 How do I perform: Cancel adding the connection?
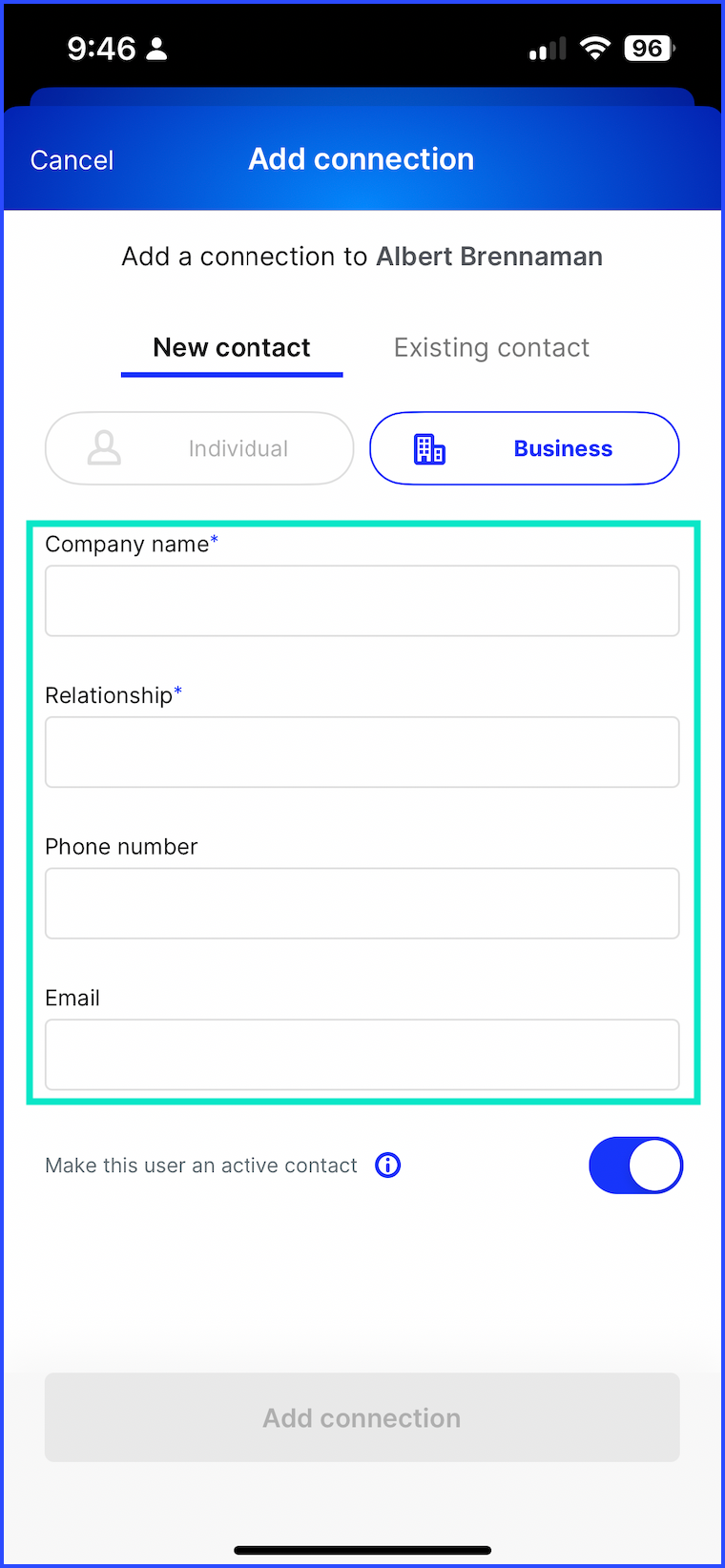pos(72,160)
